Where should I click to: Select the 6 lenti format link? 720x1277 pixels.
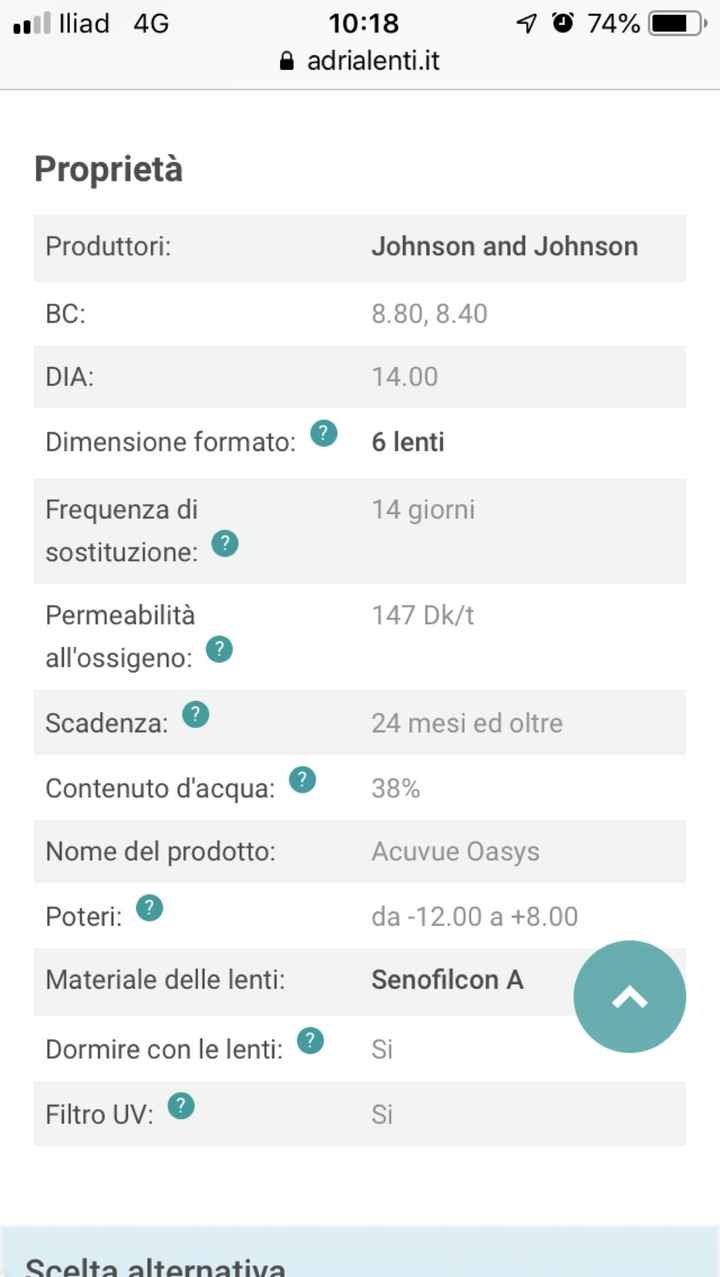pos(408,442)
